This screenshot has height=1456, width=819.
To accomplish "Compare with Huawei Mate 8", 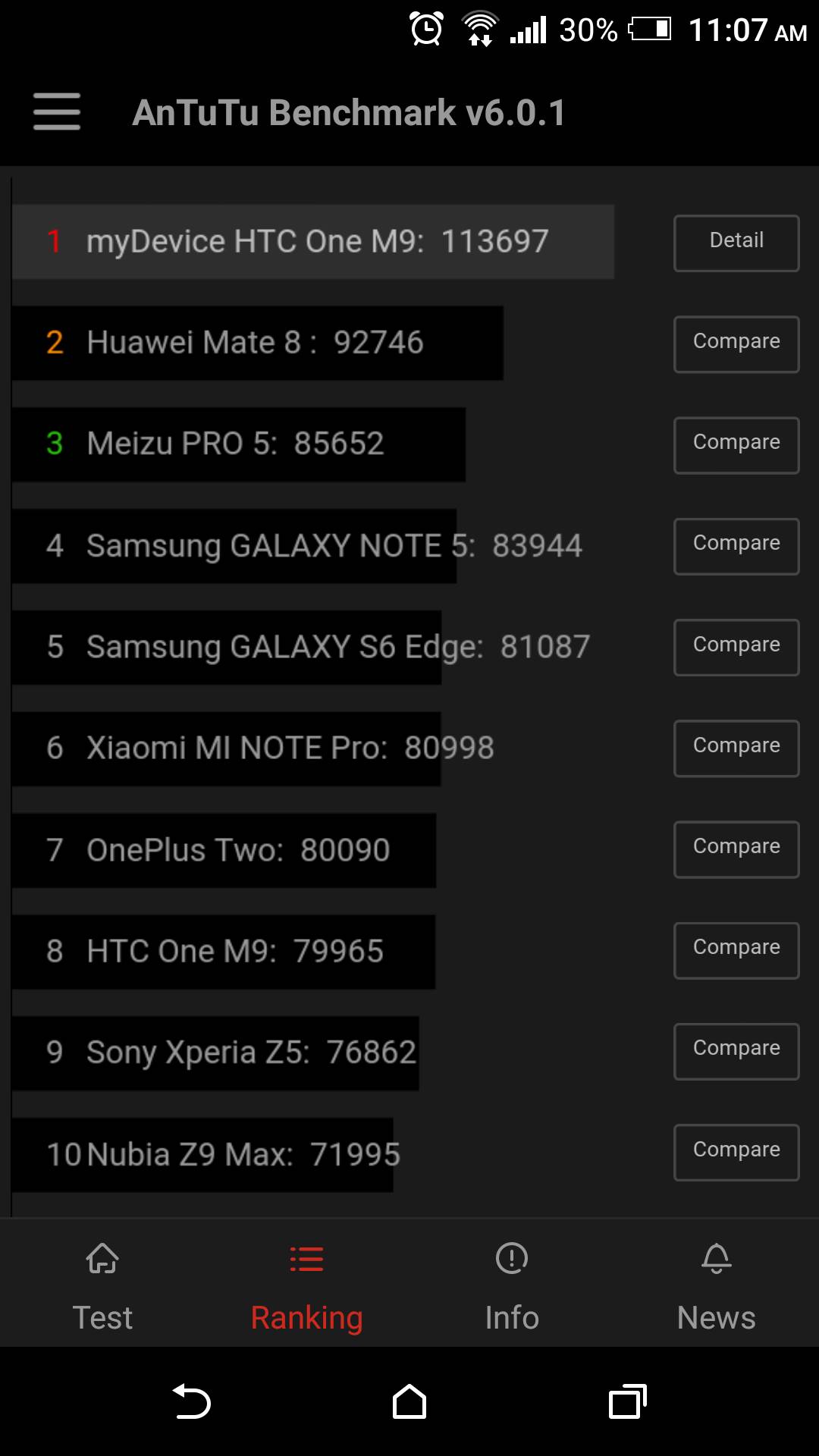I will click(736, 344).
